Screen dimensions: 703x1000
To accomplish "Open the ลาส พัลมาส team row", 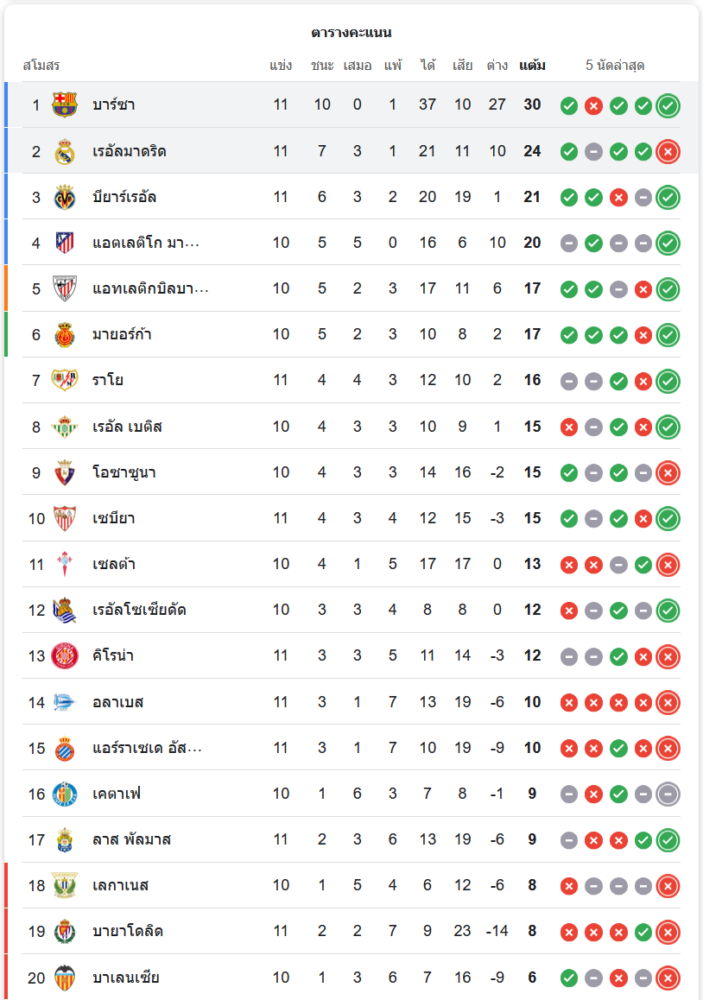I will click(x=132, y=840).
